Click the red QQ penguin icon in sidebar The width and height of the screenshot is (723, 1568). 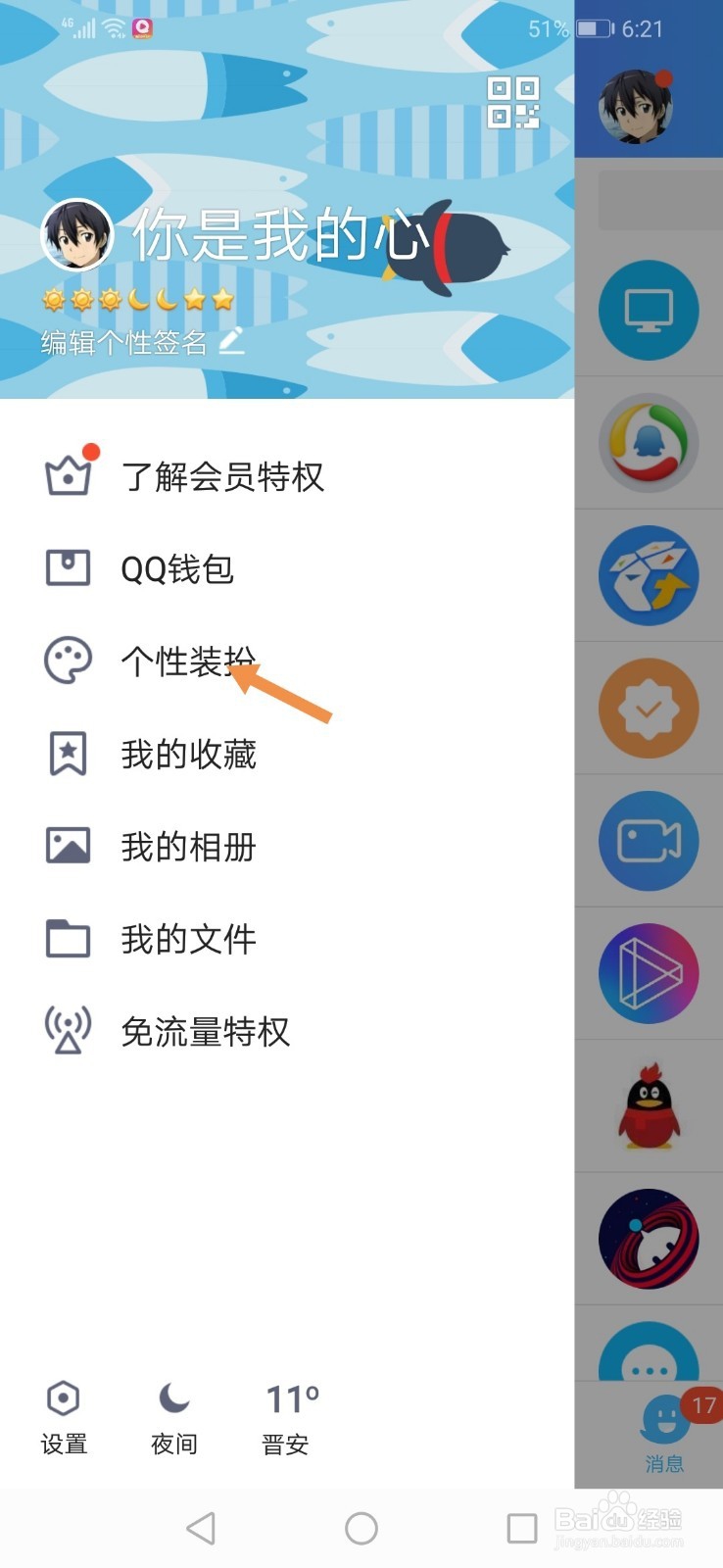(x=648, y=1105)
